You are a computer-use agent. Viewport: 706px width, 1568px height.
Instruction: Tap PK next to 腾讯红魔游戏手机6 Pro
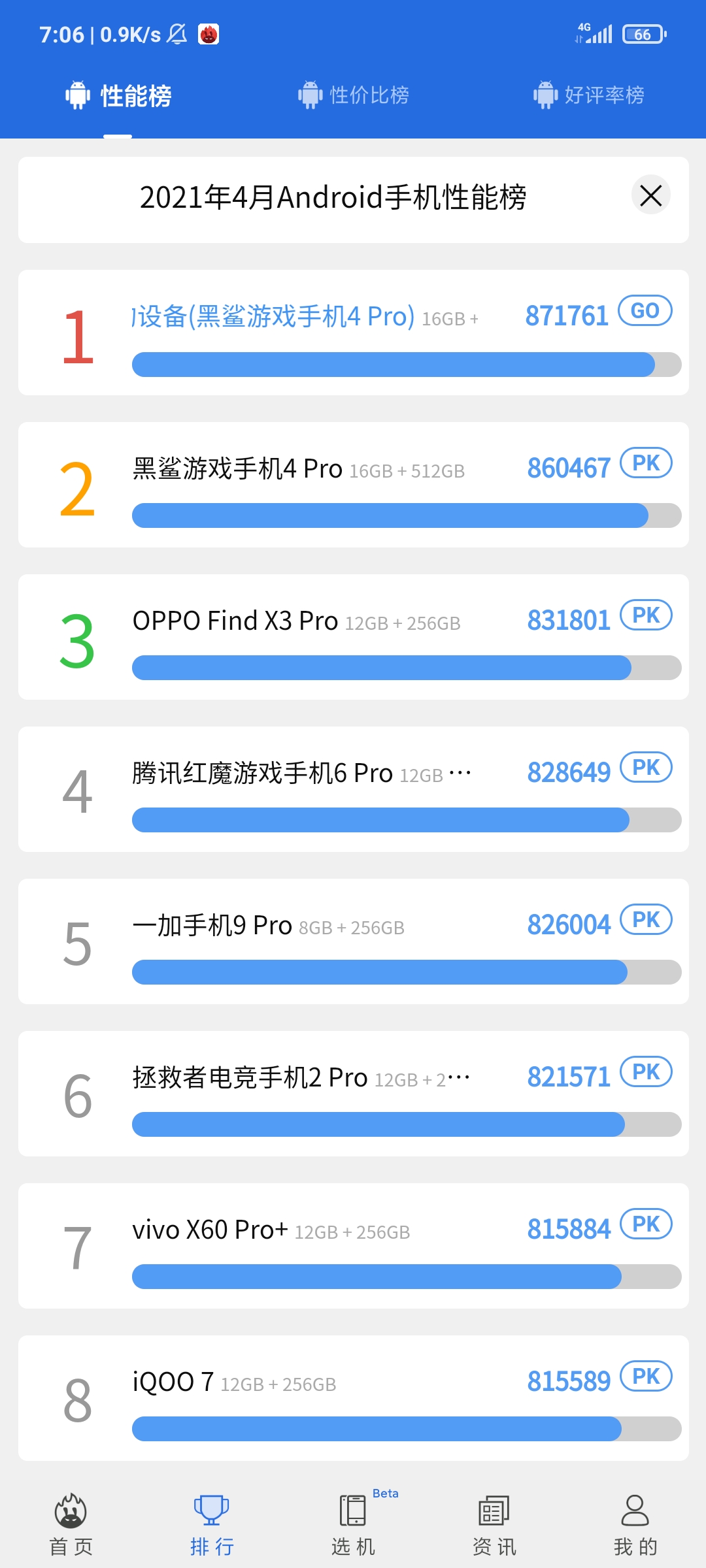[646, 767]
